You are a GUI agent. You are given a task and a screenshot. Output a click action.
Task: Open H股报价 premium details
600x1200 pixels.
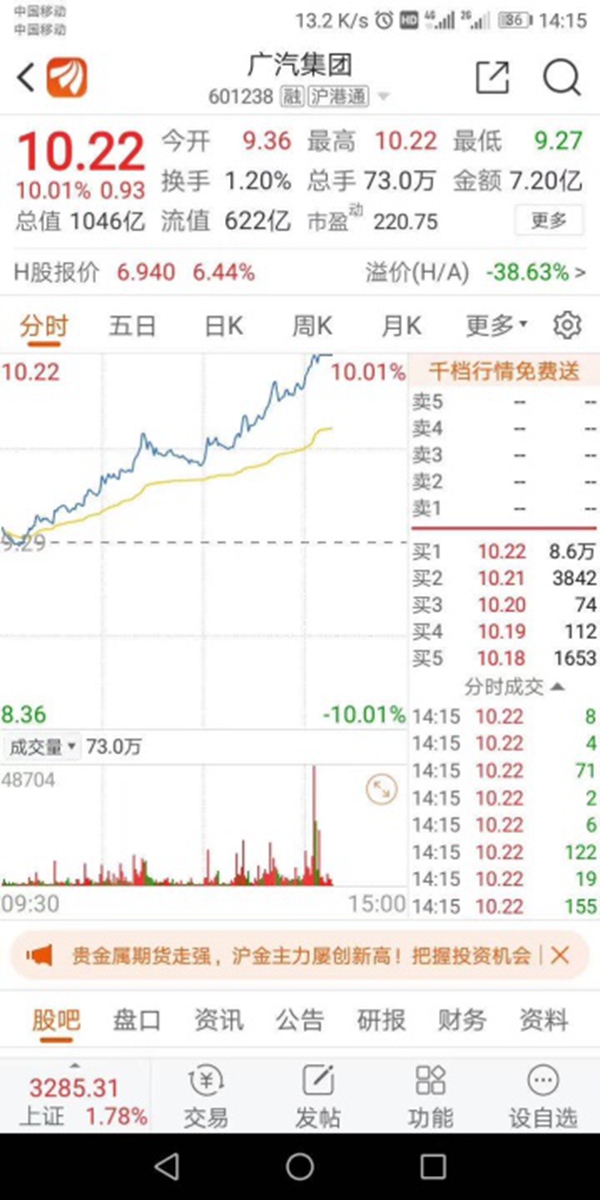tap(300, 272)
